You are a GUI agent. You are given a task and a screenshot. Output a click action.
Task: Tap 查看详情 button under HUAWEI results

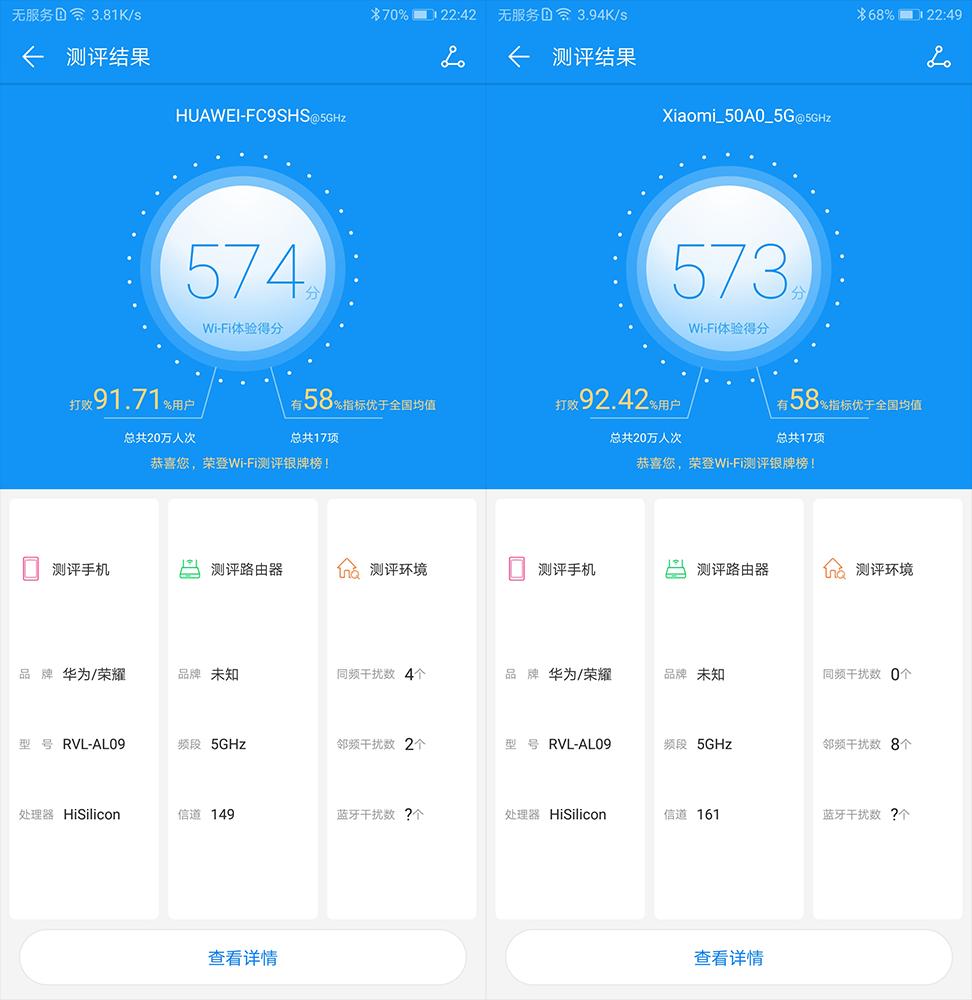[242, 957]
